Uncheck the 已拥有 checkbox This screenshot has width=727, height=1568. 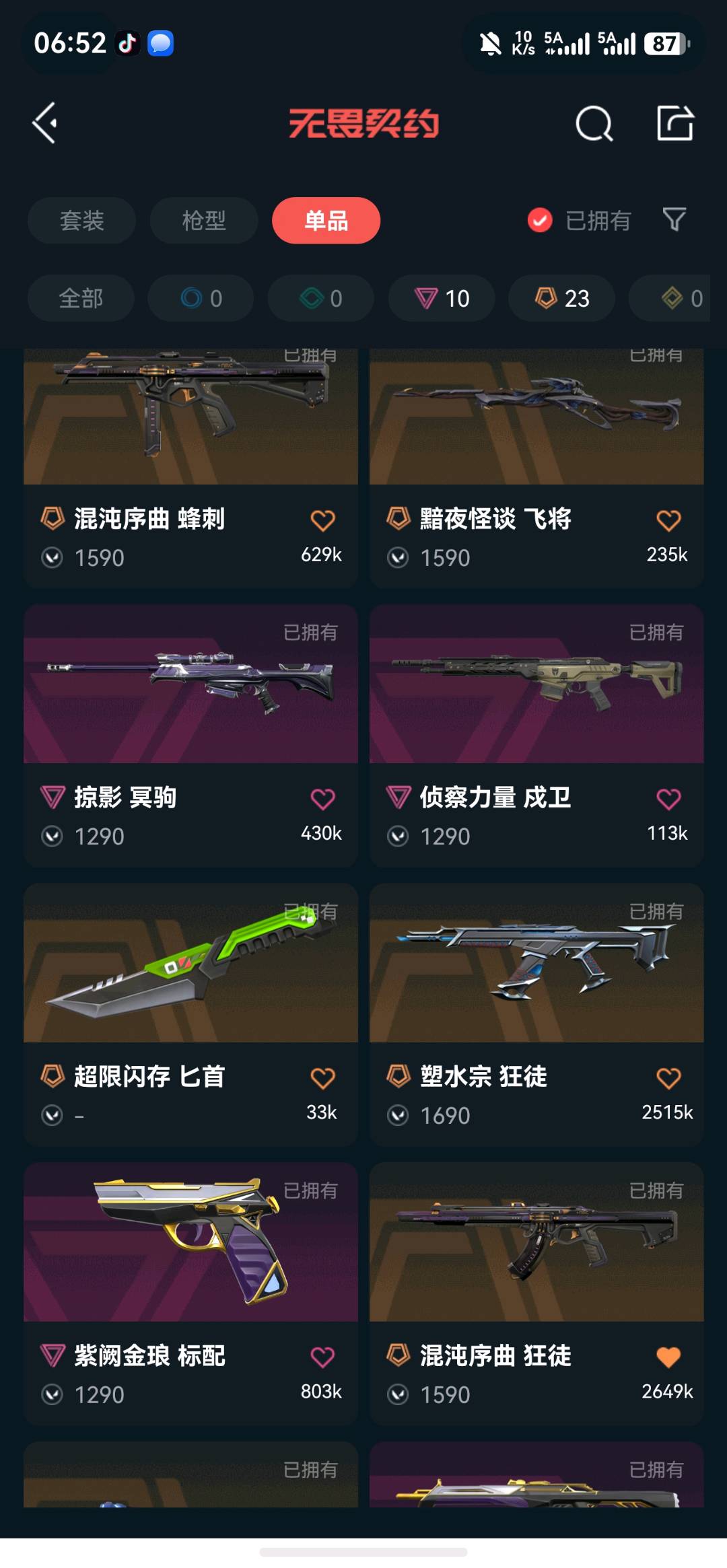(540, 220)
